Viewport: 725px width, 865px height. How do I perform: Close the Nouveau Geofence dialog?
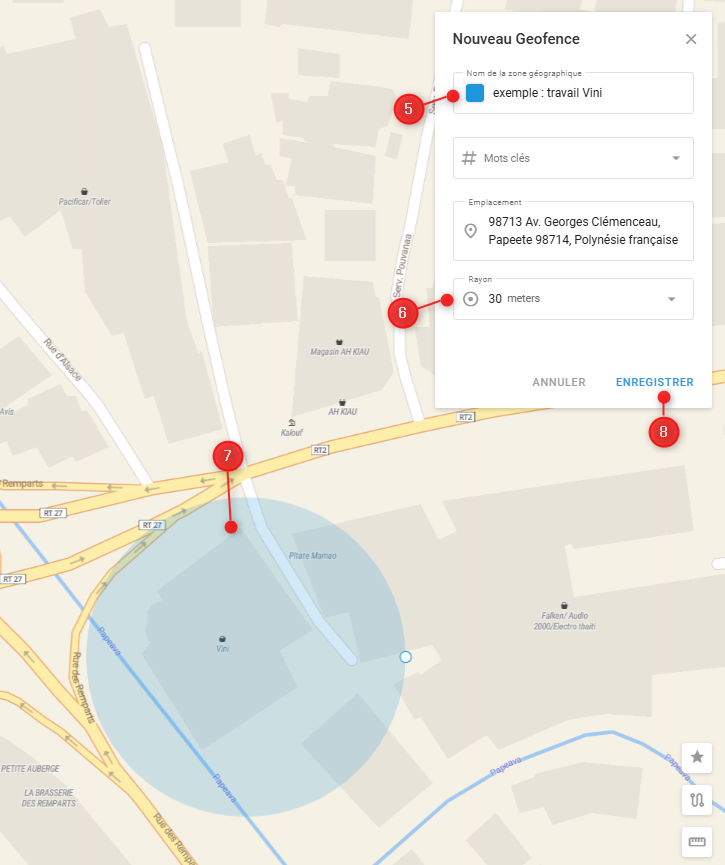691,40
